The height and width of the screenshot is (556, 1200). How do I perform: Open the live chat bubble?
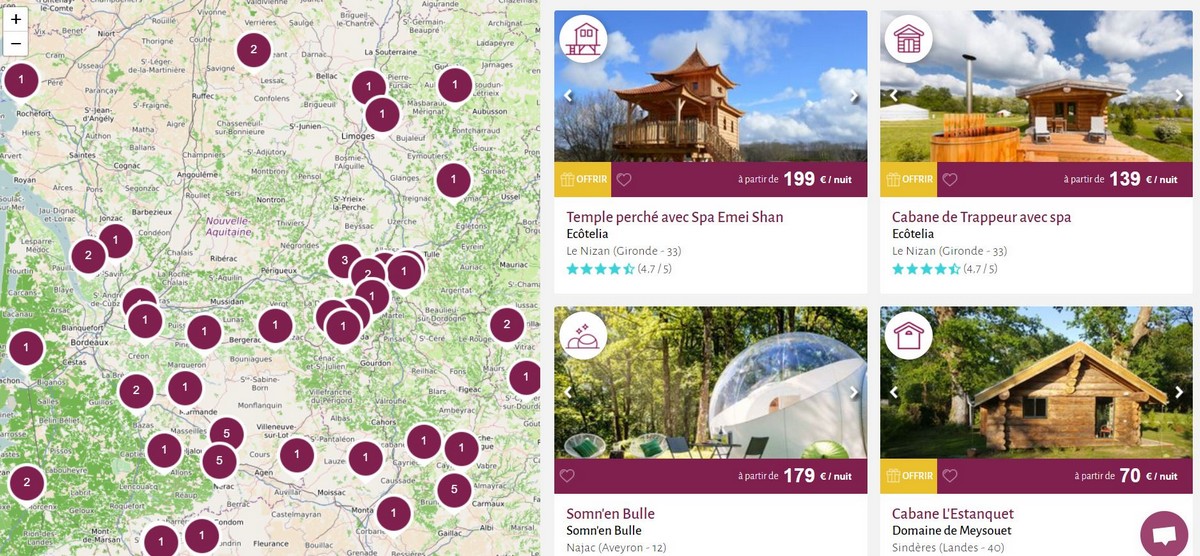1164,534
